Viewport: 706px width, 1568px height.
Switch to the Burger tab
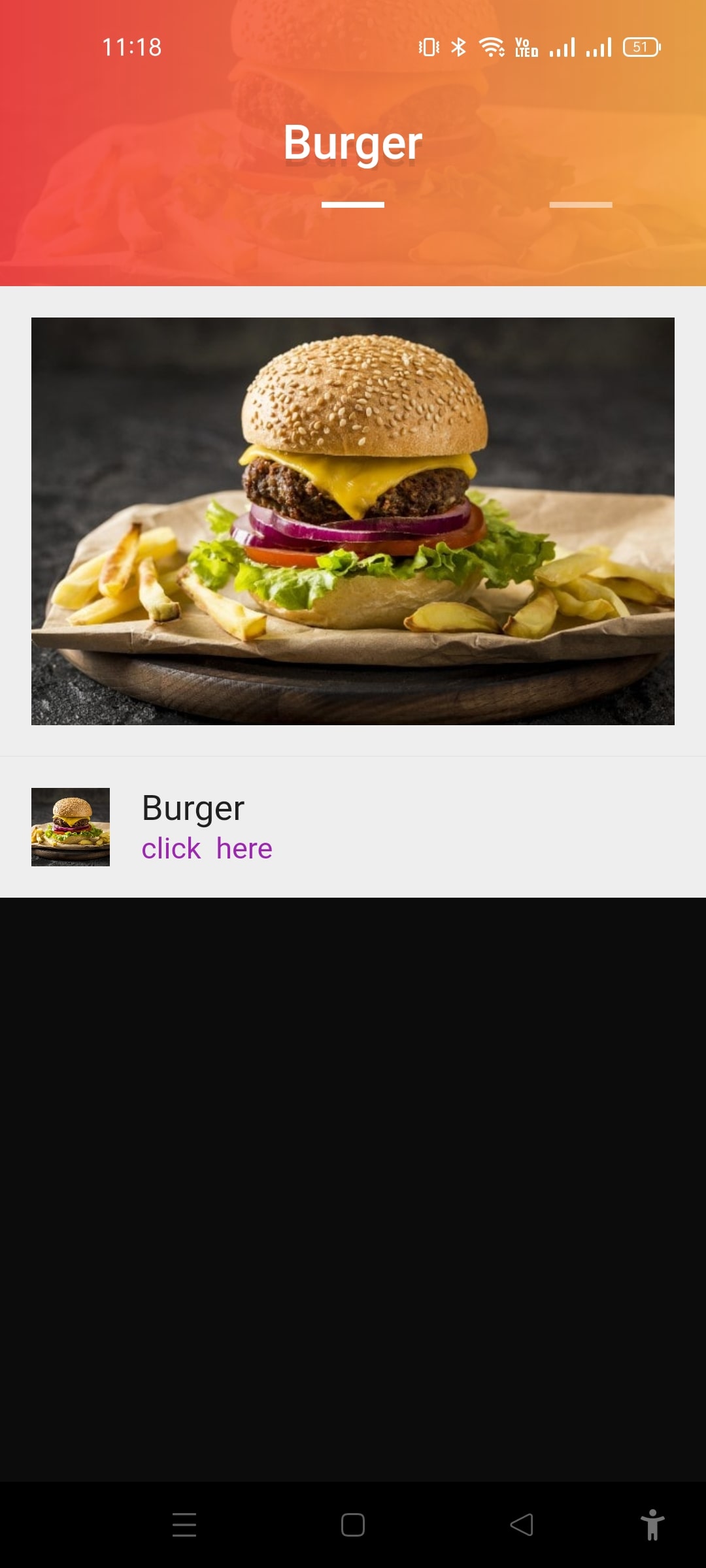point(353,144)
